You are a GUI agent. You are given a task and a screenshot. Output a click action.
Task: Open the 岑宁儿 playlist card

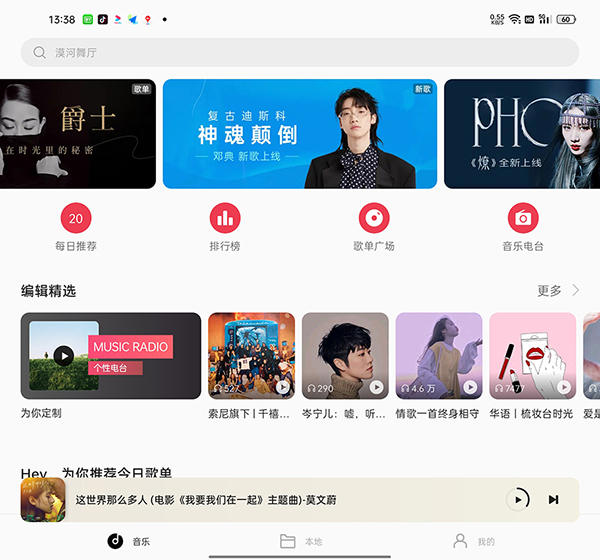click(345, 356)
